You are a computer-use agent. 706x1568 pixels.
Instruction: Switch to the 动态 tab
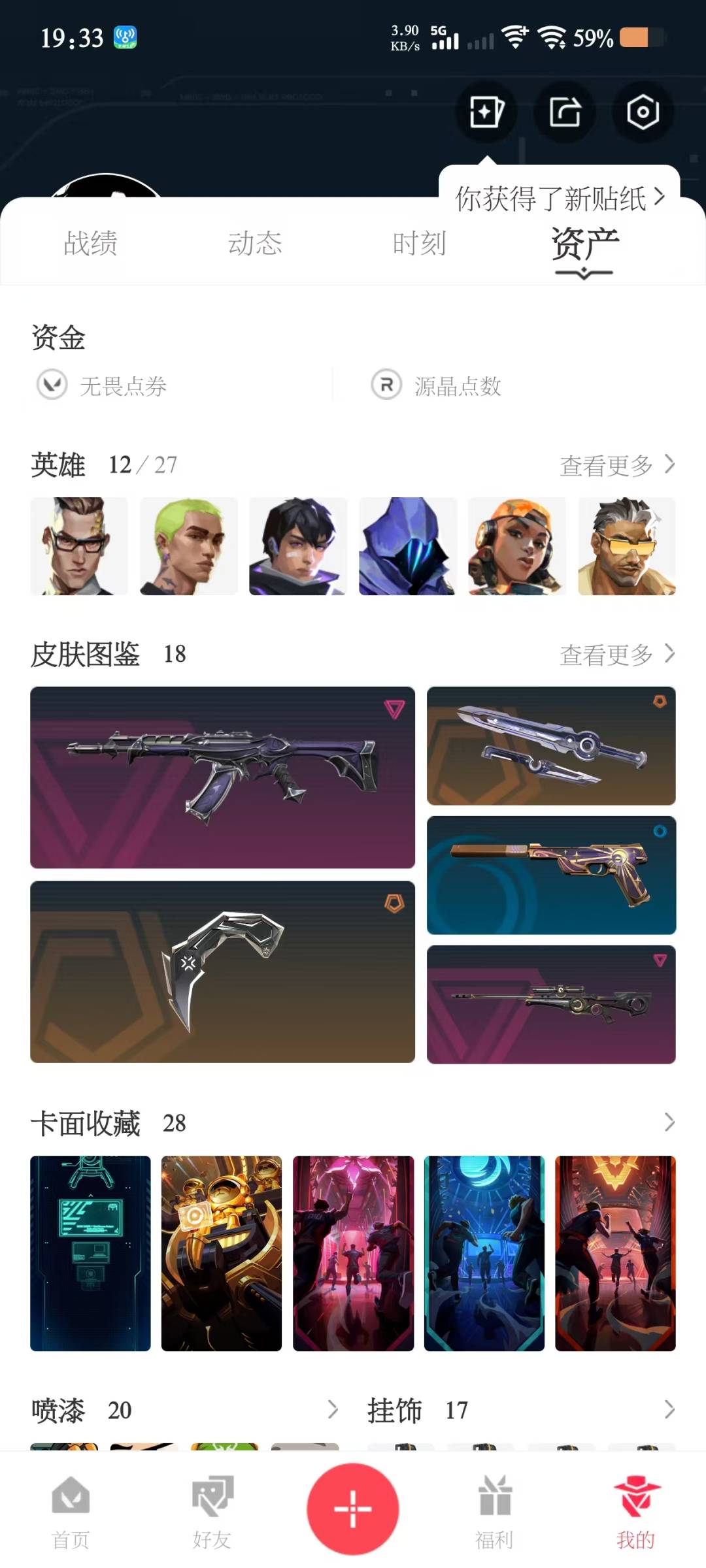coord(255,244)
